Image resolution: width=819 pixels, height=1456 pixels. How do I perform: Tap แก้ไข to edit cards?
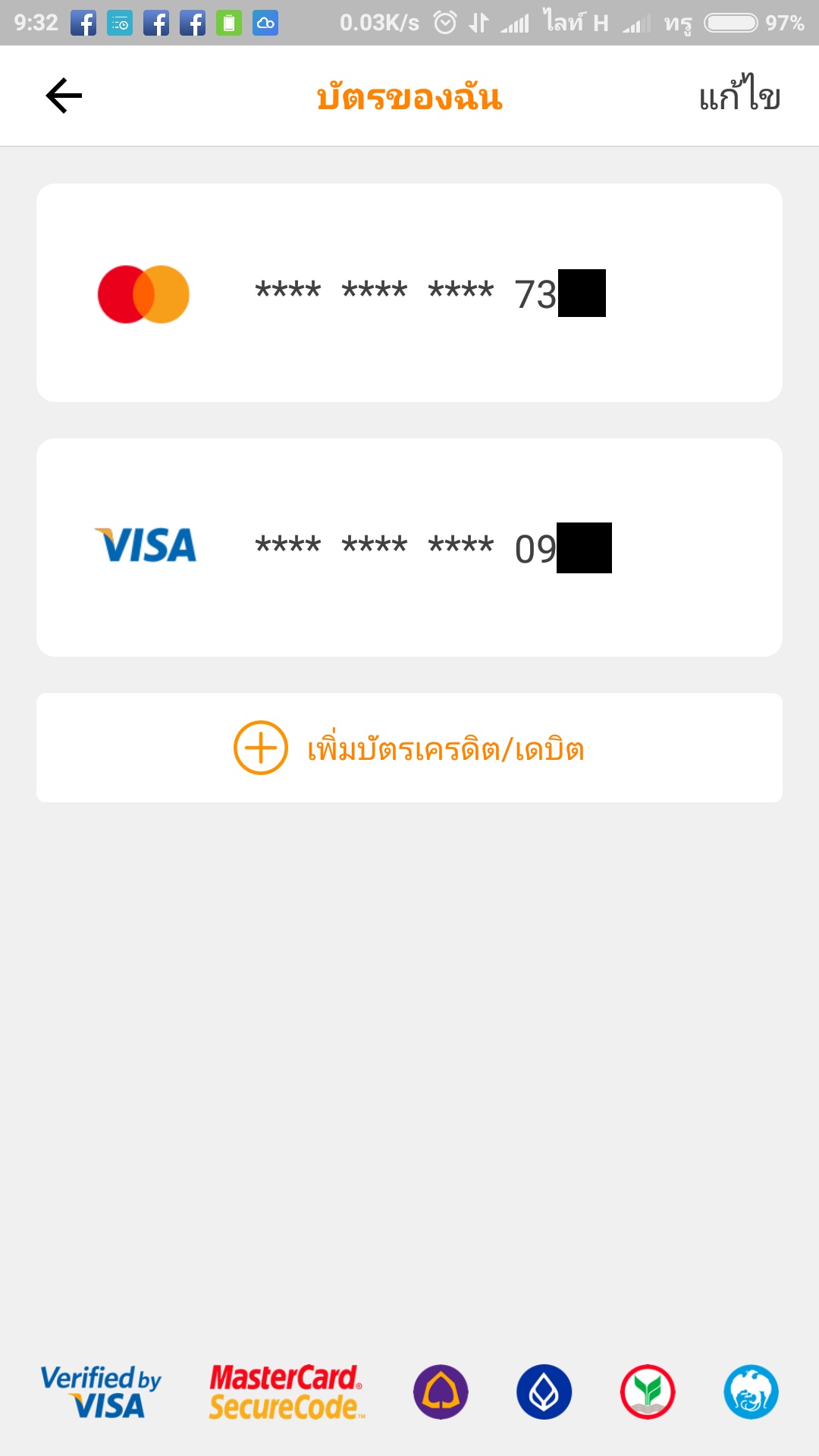point(739,96)
